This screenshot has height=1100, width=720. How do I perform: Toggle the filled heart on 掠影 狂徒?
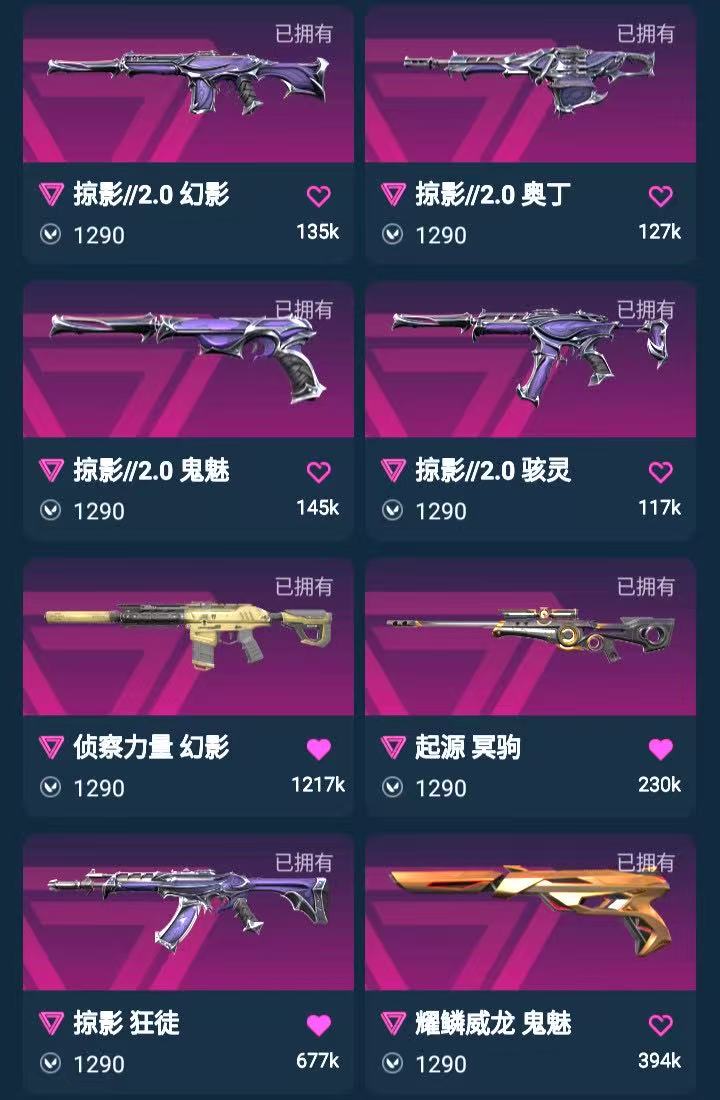click(x=318, y=1024)
